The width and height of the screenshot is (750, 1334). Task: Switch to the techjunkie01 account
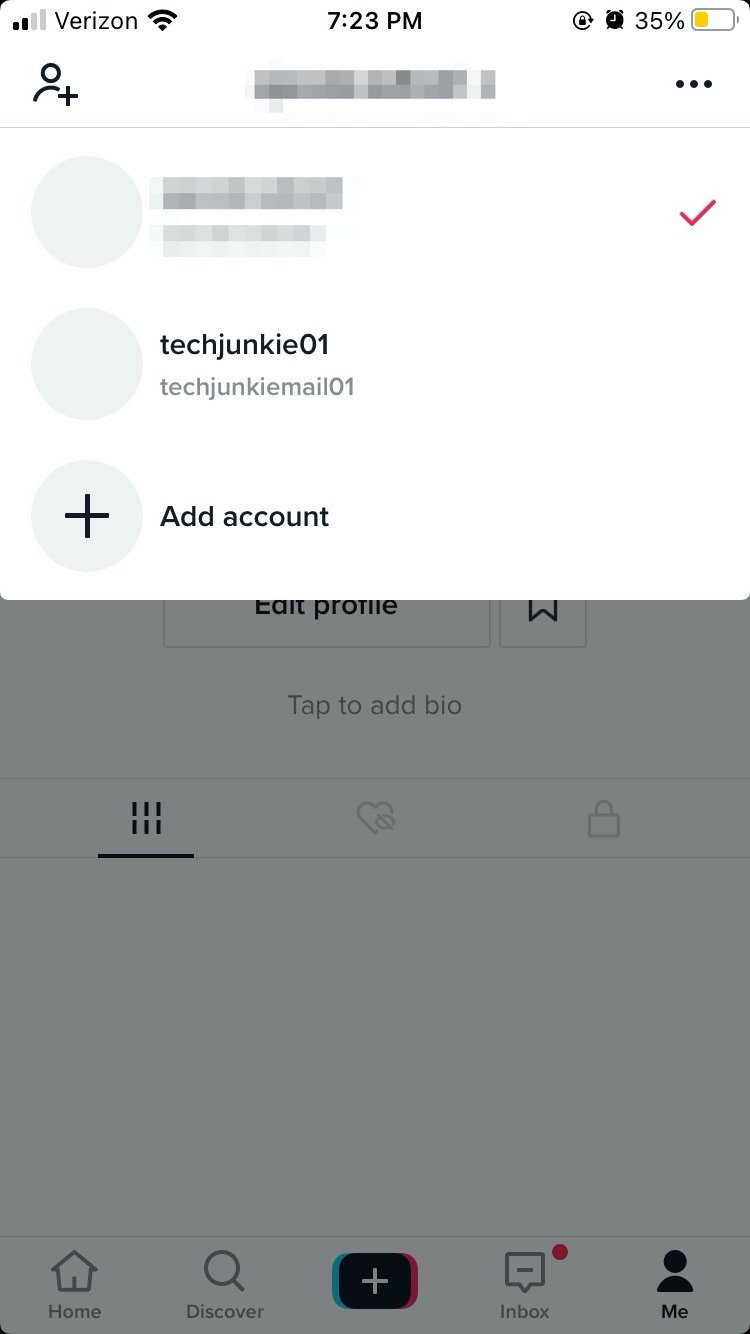tap(375, 364)
